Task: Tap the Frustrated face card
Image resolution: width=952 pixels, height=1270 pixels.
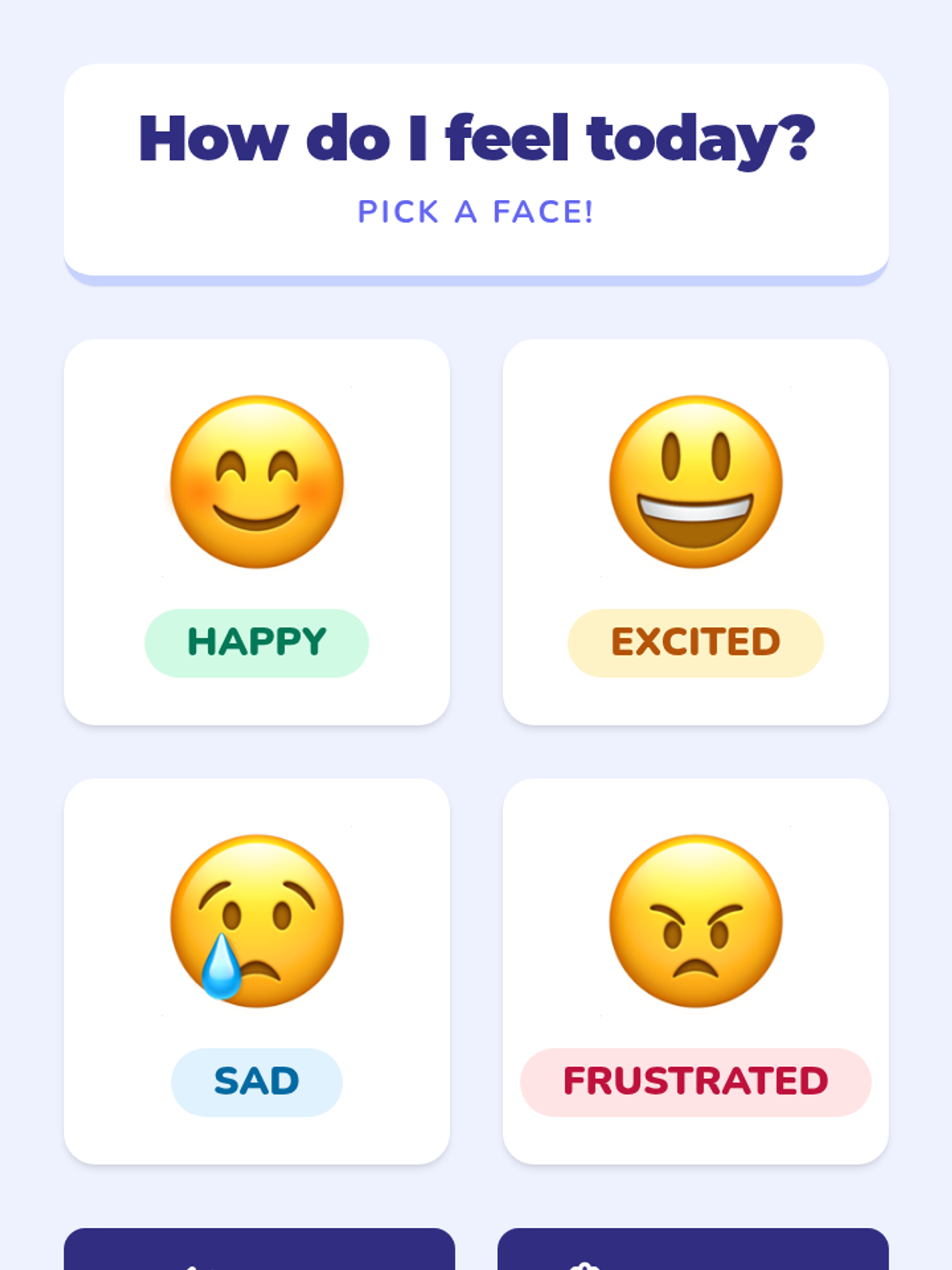Action: click(695, 970)
